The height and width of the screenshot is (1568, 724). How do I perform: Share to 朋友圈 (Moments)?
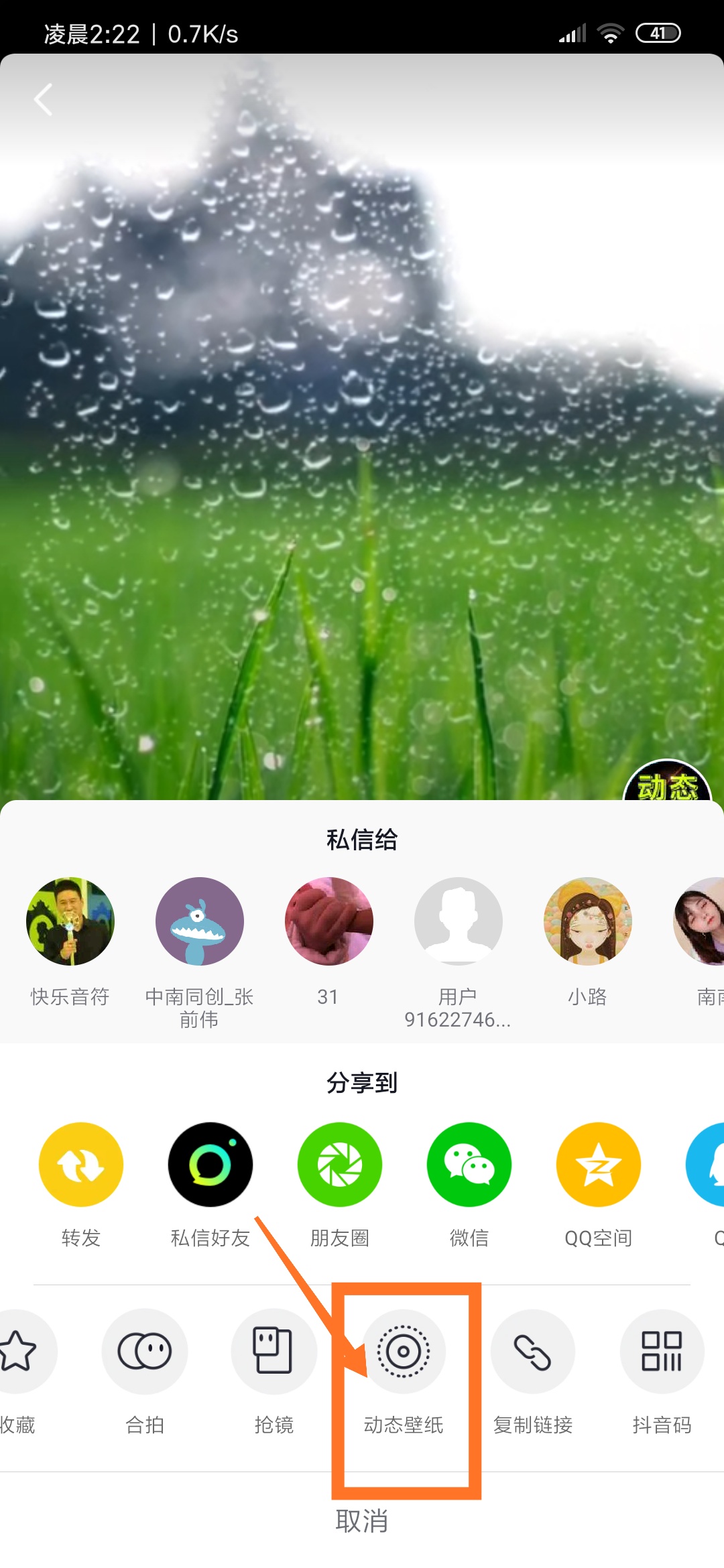pos(339,1164)
